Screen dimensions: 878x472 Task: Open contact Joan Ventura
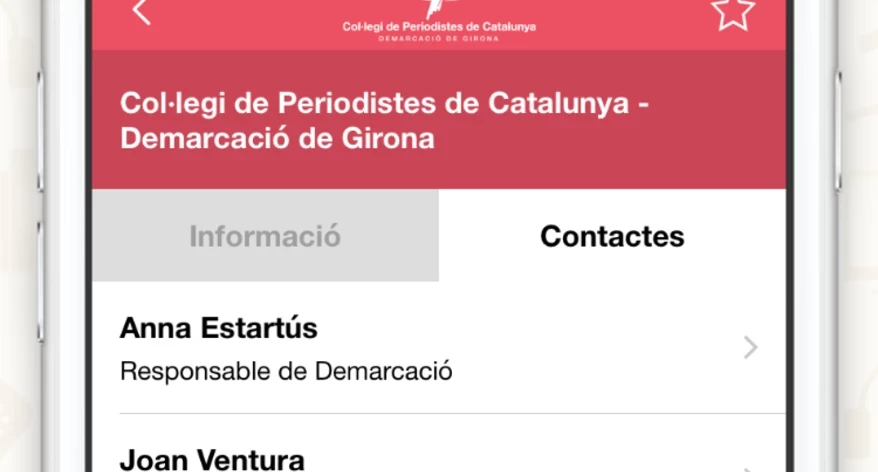click(x=438, y=458)
